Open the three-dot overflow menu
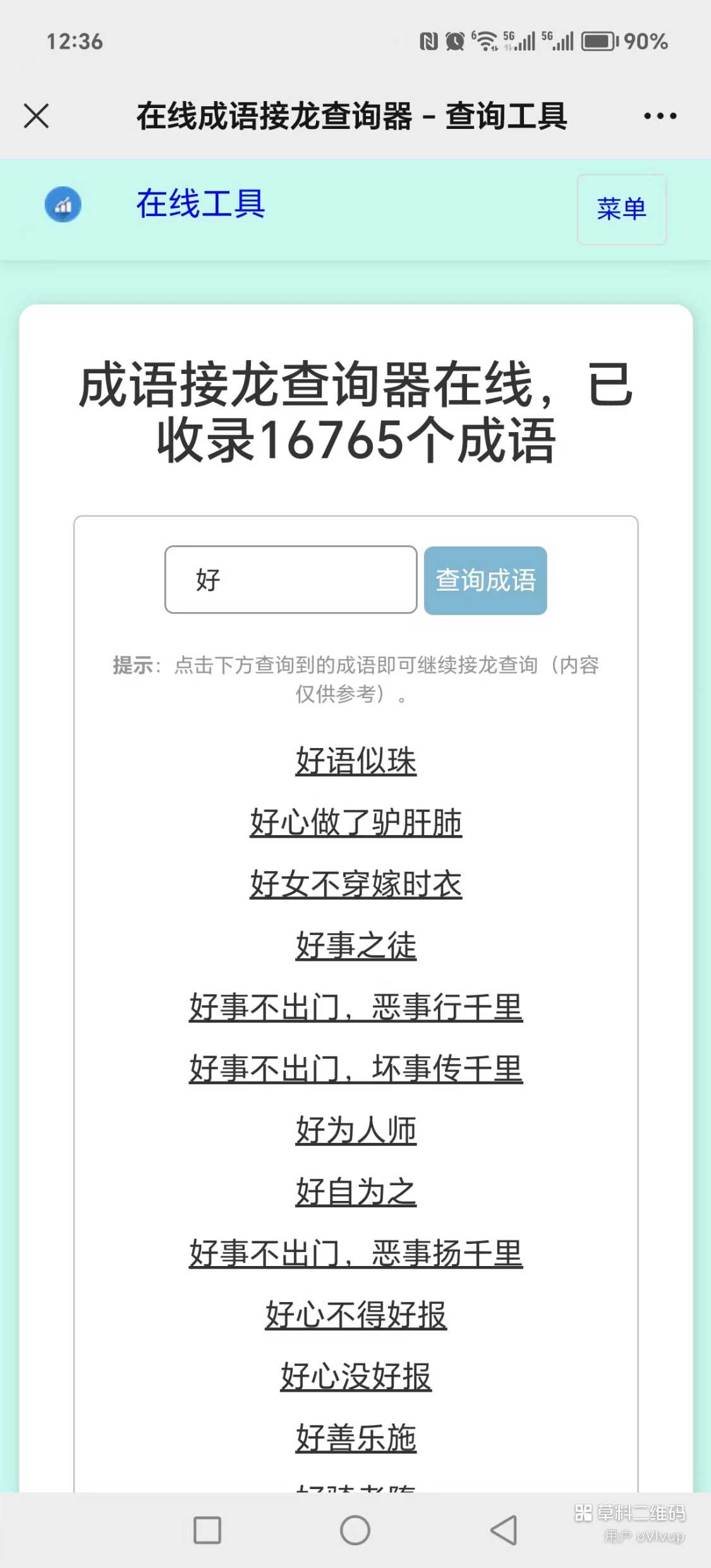The image size is (711, 1568). (x=660, y=116)
